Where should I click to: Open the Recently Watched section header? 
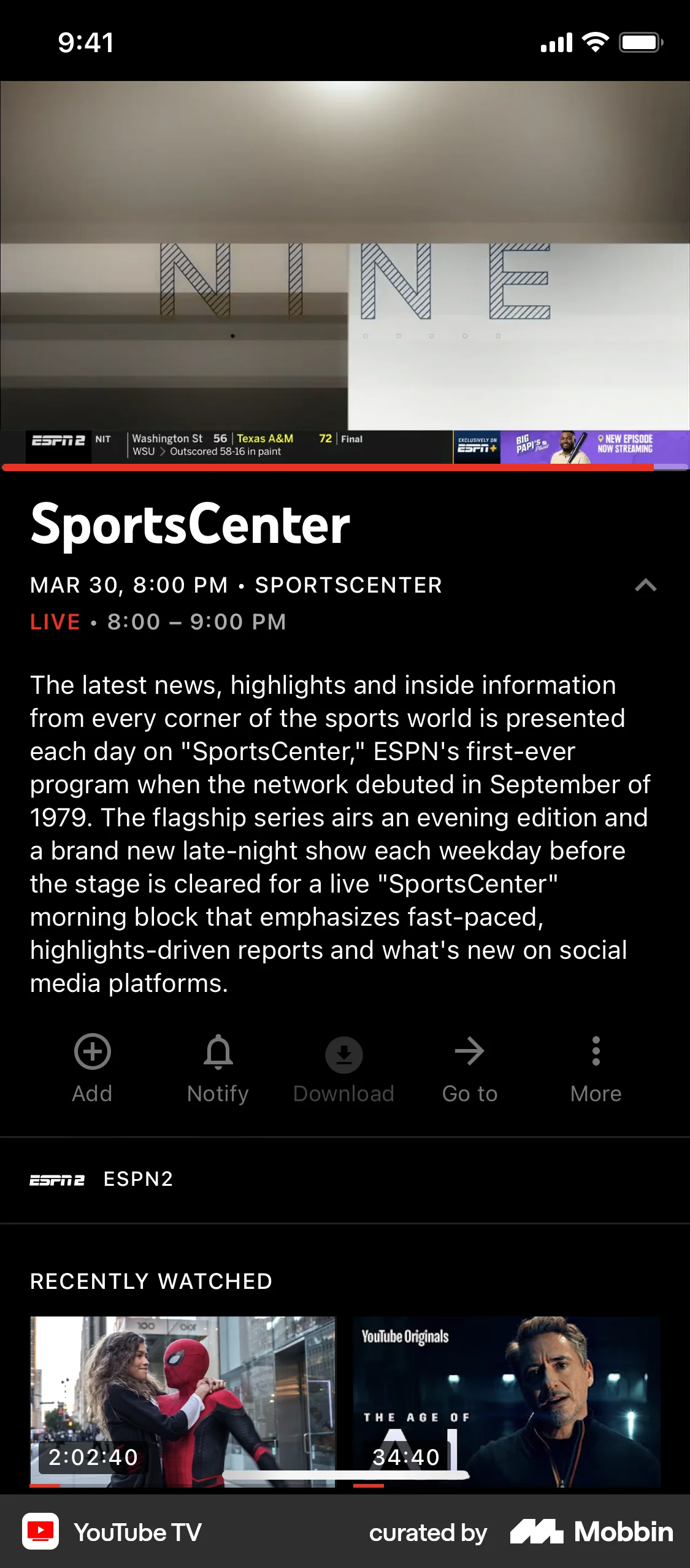(151, 1281)
